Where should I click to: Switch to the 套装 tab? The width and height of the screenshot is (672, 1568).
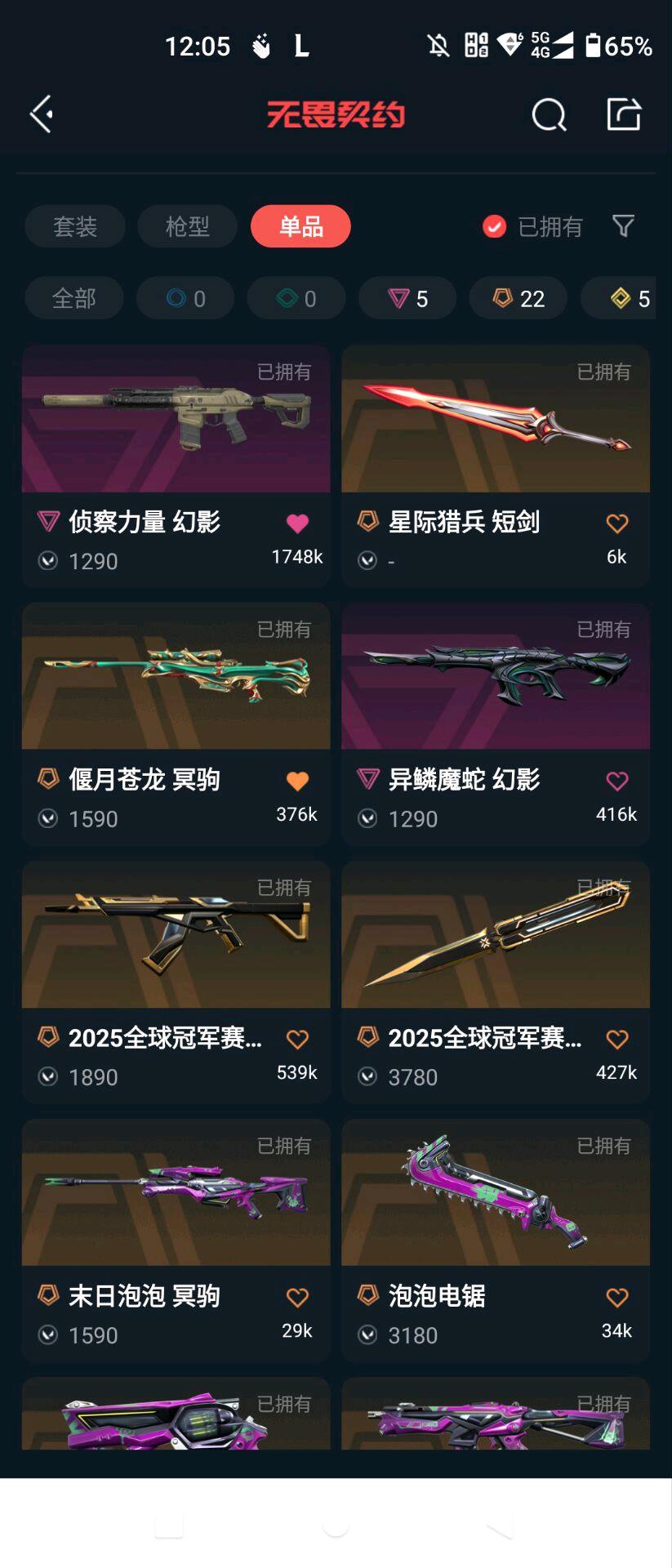(x=75, y=226)
